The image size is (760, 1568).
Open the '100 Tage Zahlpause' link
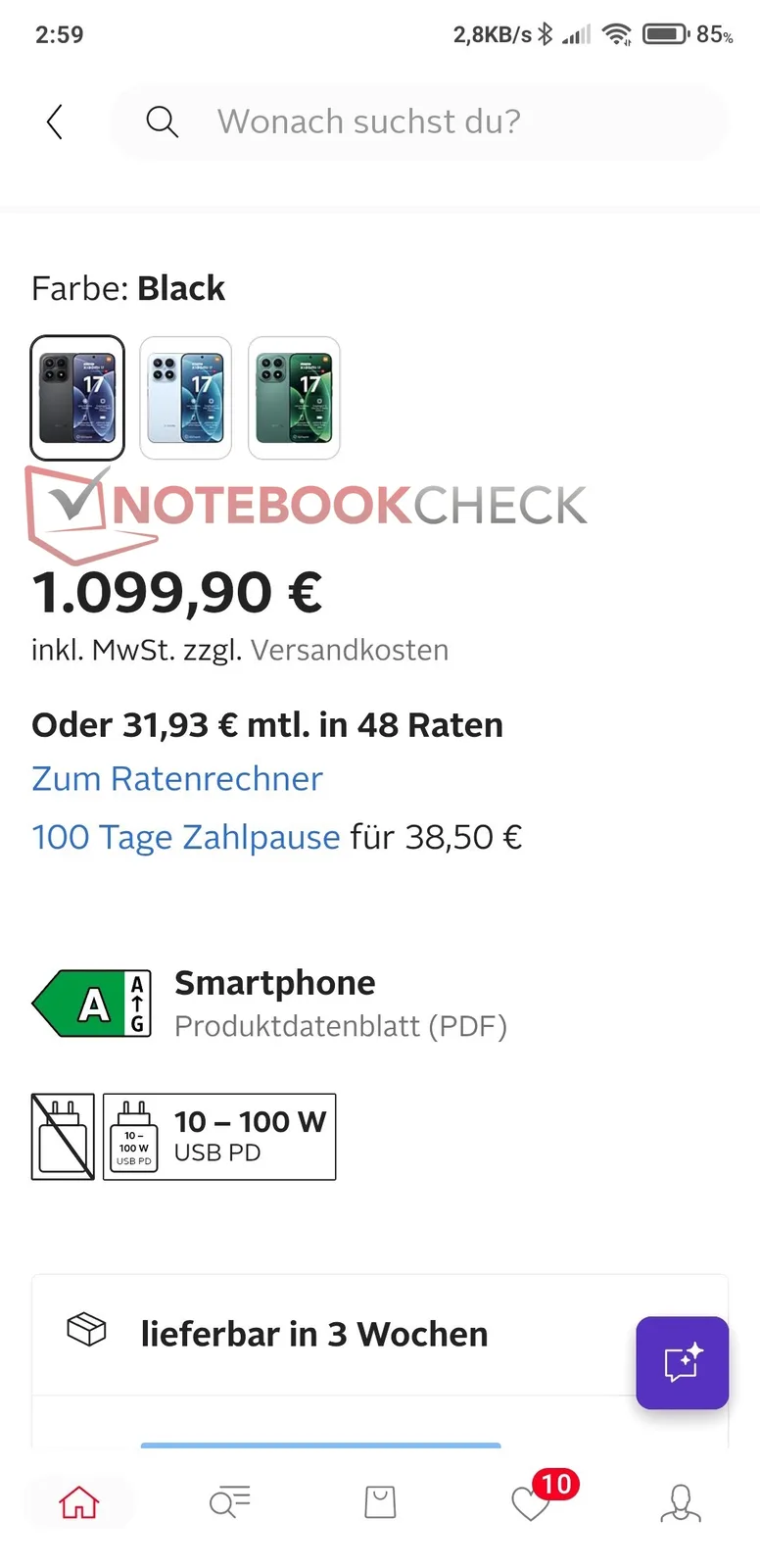tap(186, 838)
